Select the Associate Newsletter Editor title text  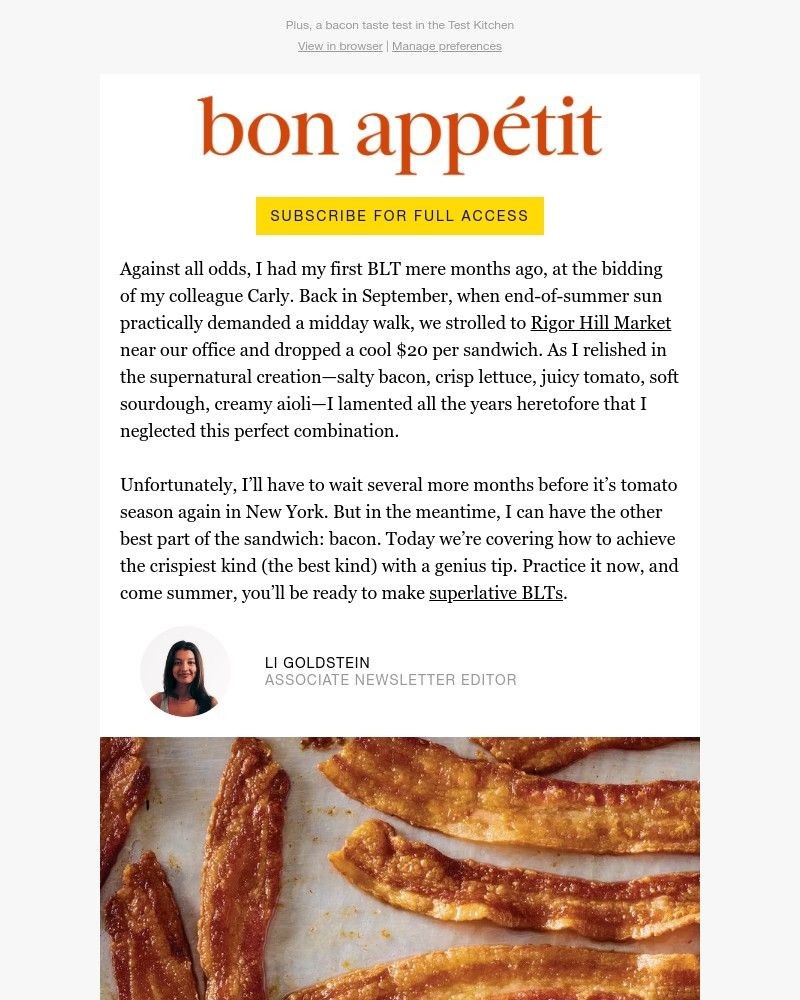click(390, 680)
